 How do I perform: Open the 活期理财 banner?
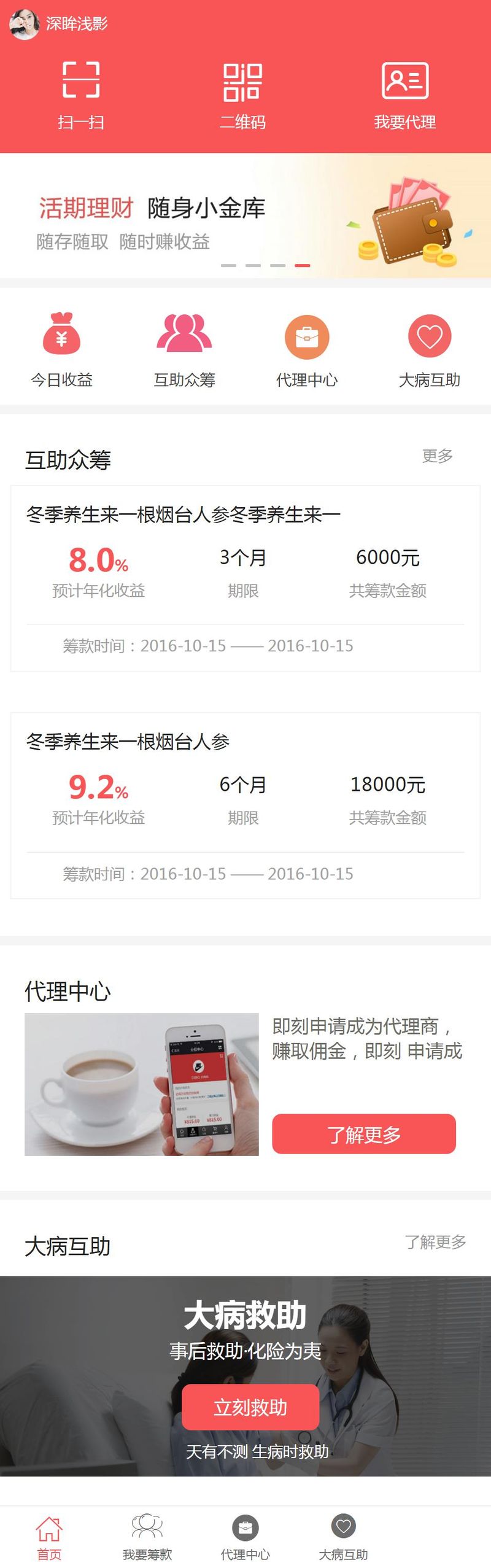245,216
